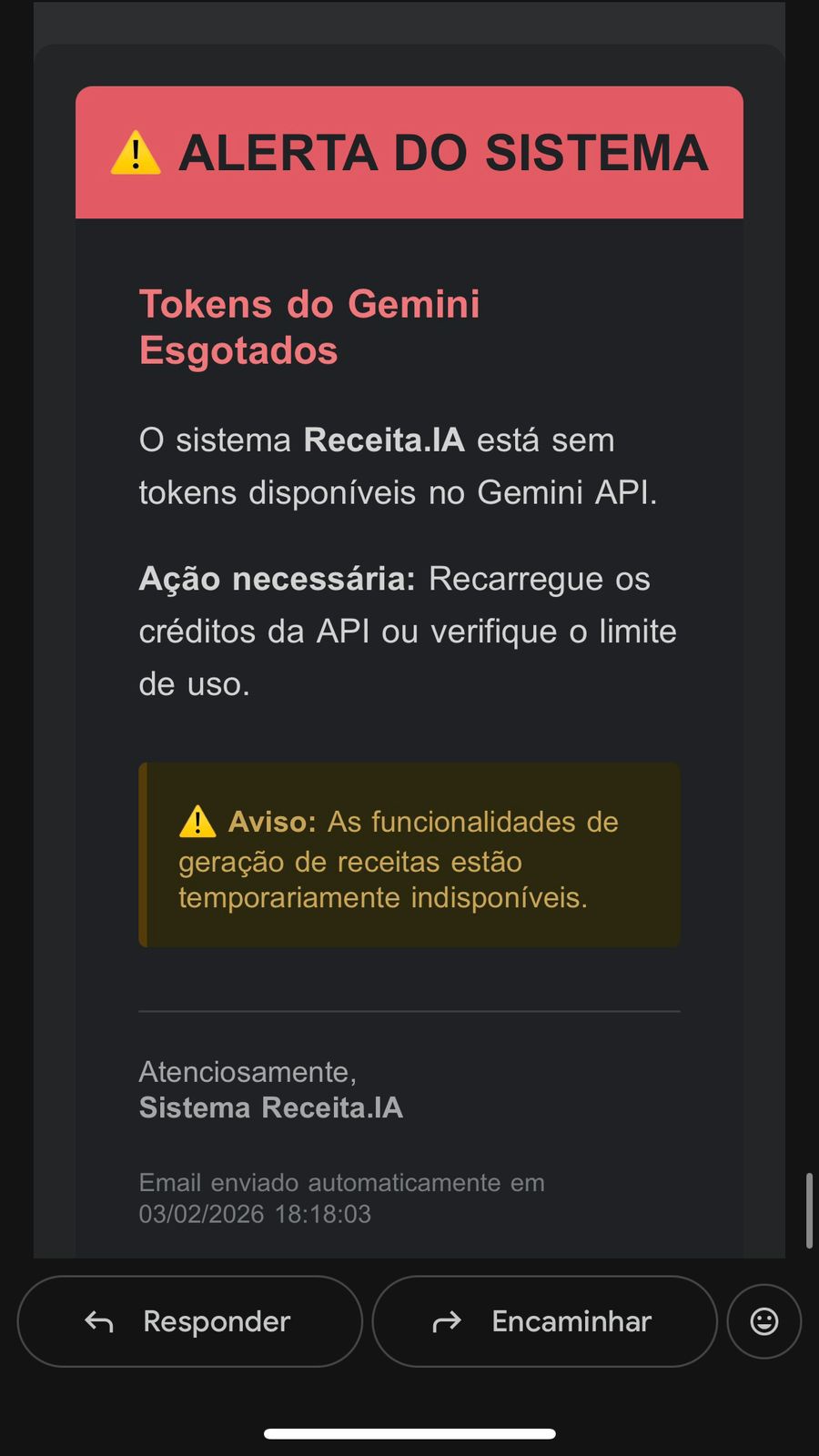
Task: Tap the Responder button
Action: click(189, 1321)
